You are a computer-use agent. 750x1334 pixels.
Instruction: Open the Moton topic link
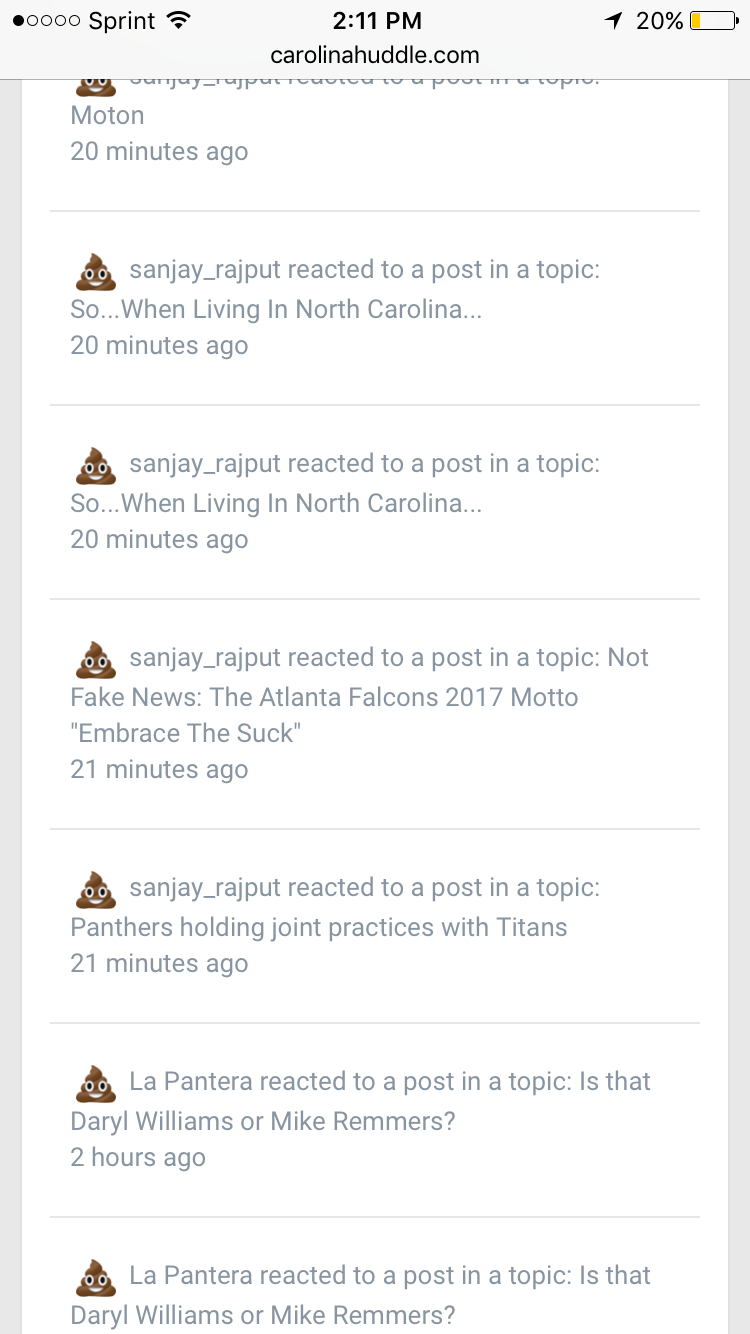pyautogui.click(x=107, y=116)
